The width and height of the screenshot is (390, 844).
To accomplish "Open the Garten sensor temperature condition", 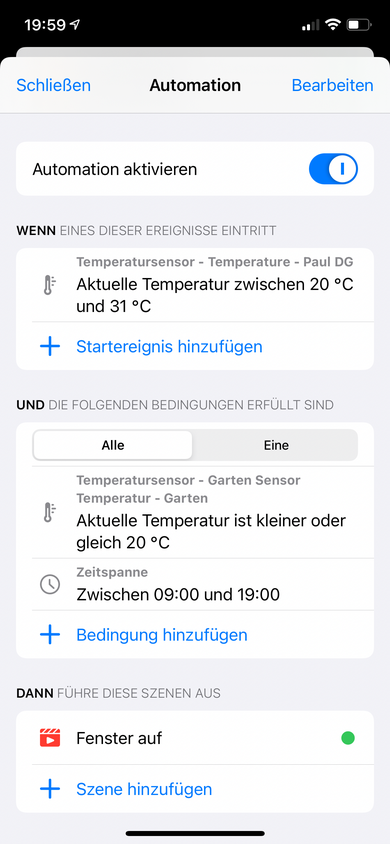I will click(195, 512).
